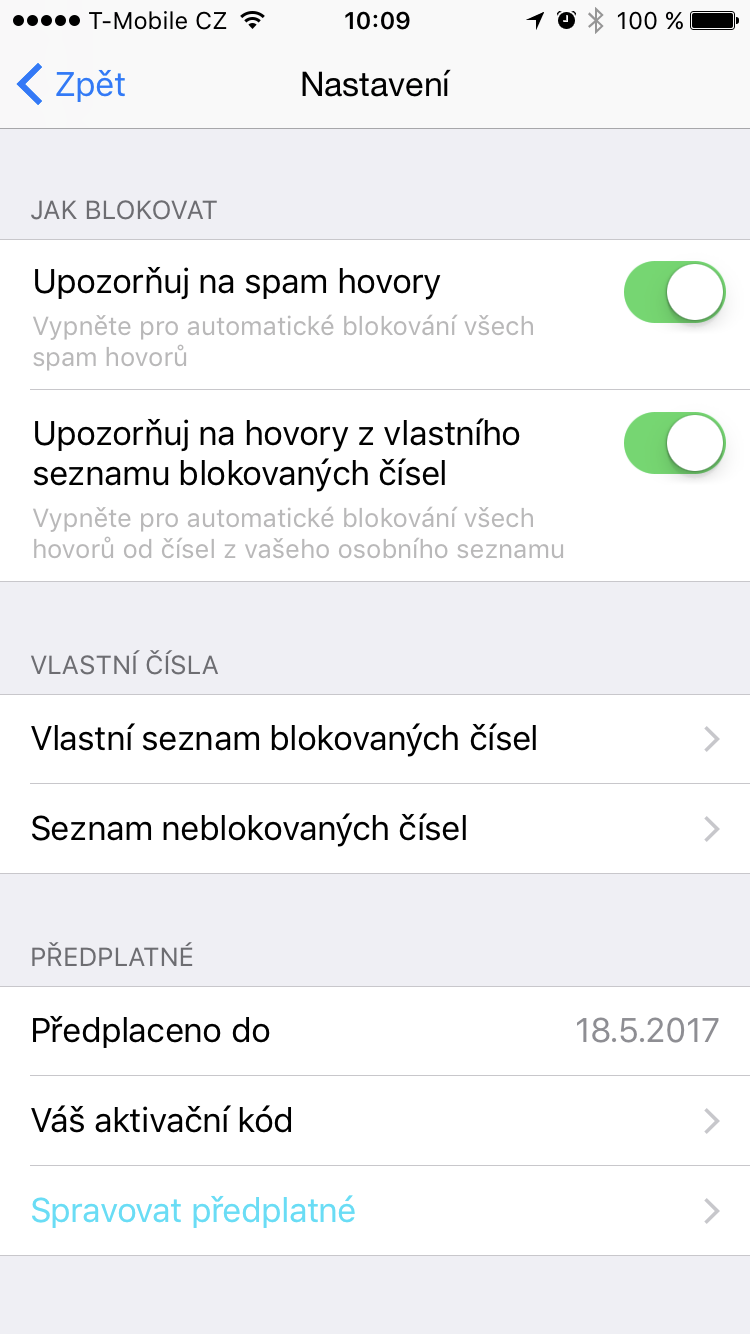750x1334 pixels.
Task: Go back with the Zpět button
Action: (x=72, y=85)
